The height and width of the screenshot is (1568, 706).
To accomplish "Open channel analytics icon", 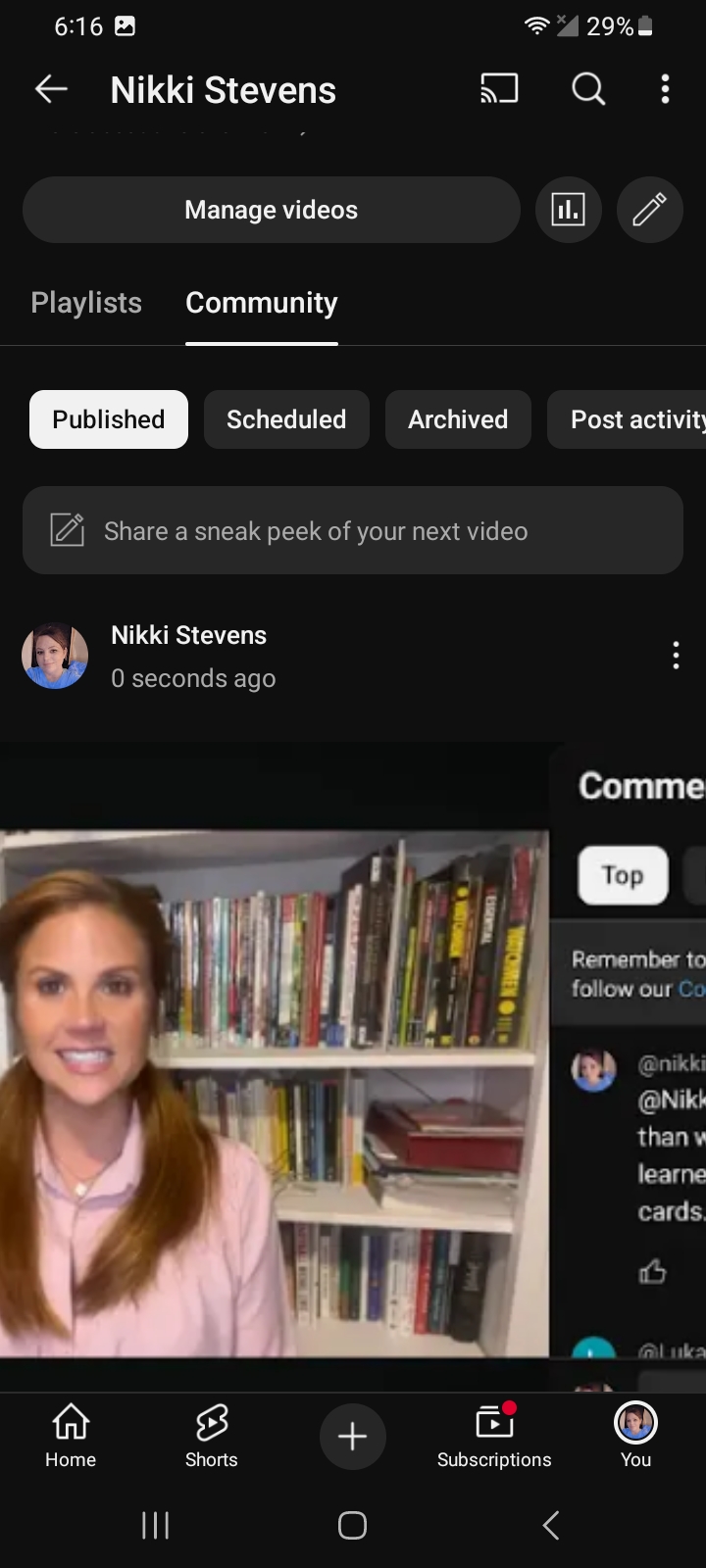I will click(x=569, y=210).
